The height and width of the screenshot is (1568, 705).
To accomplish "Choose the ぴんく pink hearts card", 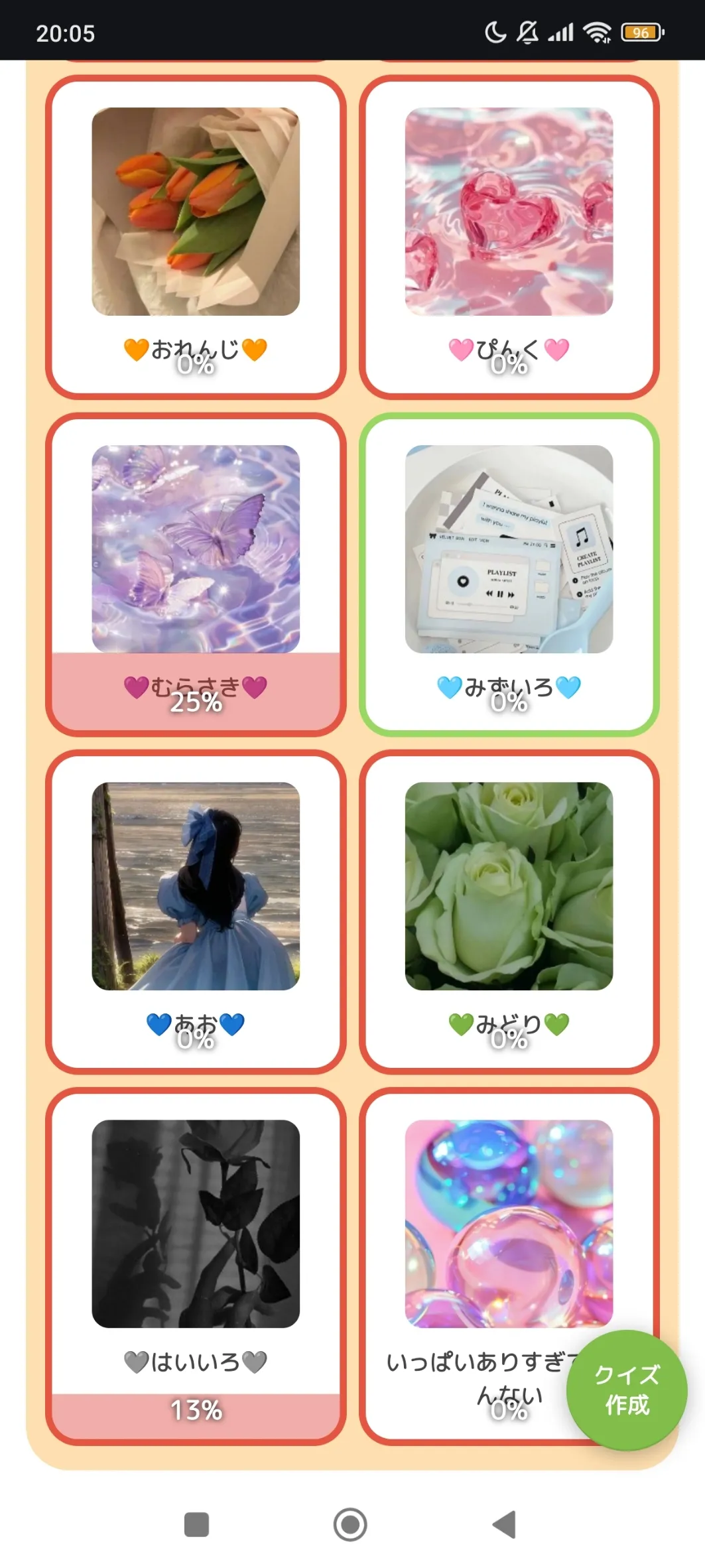I will pyautogui.click(x=509, y=237).
